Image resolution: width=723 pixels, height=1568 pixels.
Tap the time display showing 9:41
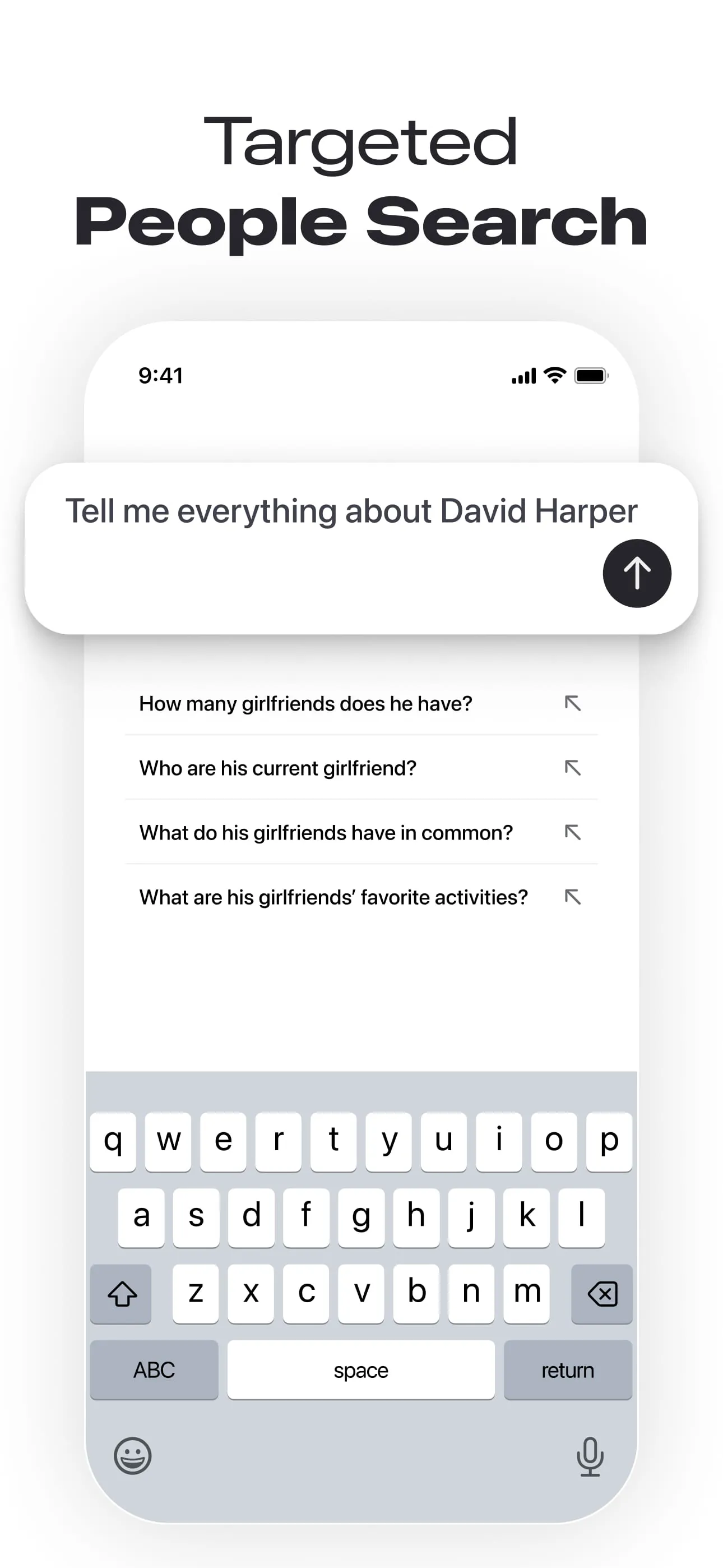[161, 375]
